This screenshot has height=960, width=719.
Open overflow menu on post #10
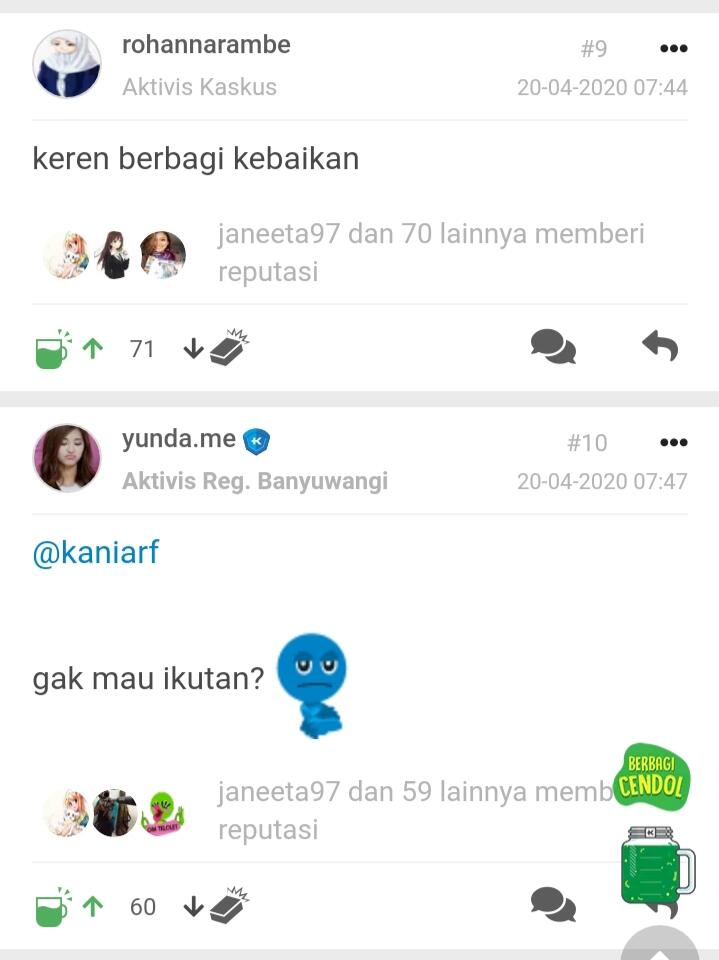673,442
